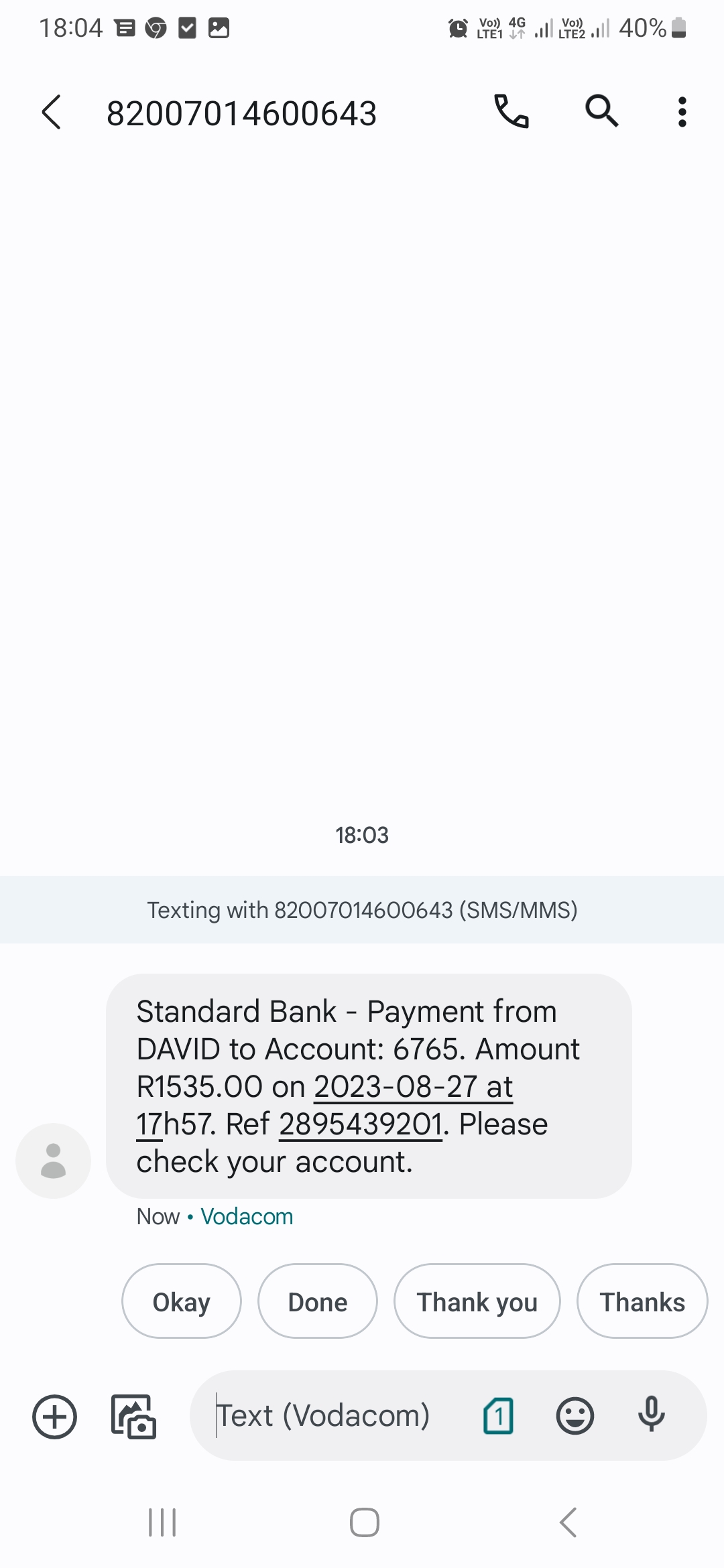Viewport: 724px width, 1568px height.
Task: Tap the reference number 2895439201 link
Action: (361, 1124)
